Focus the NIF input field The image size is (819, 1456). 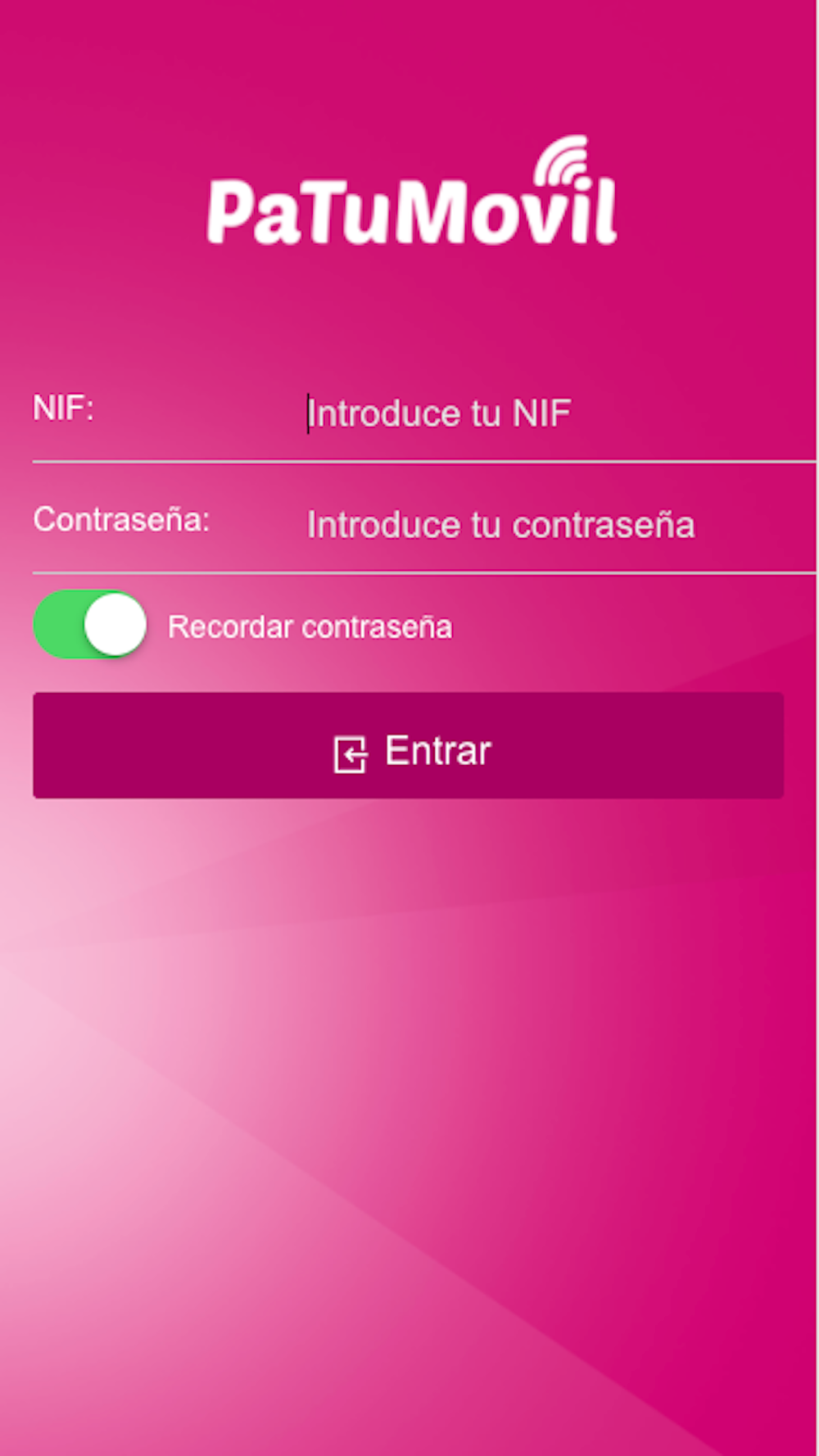click(x=541, y=414)
